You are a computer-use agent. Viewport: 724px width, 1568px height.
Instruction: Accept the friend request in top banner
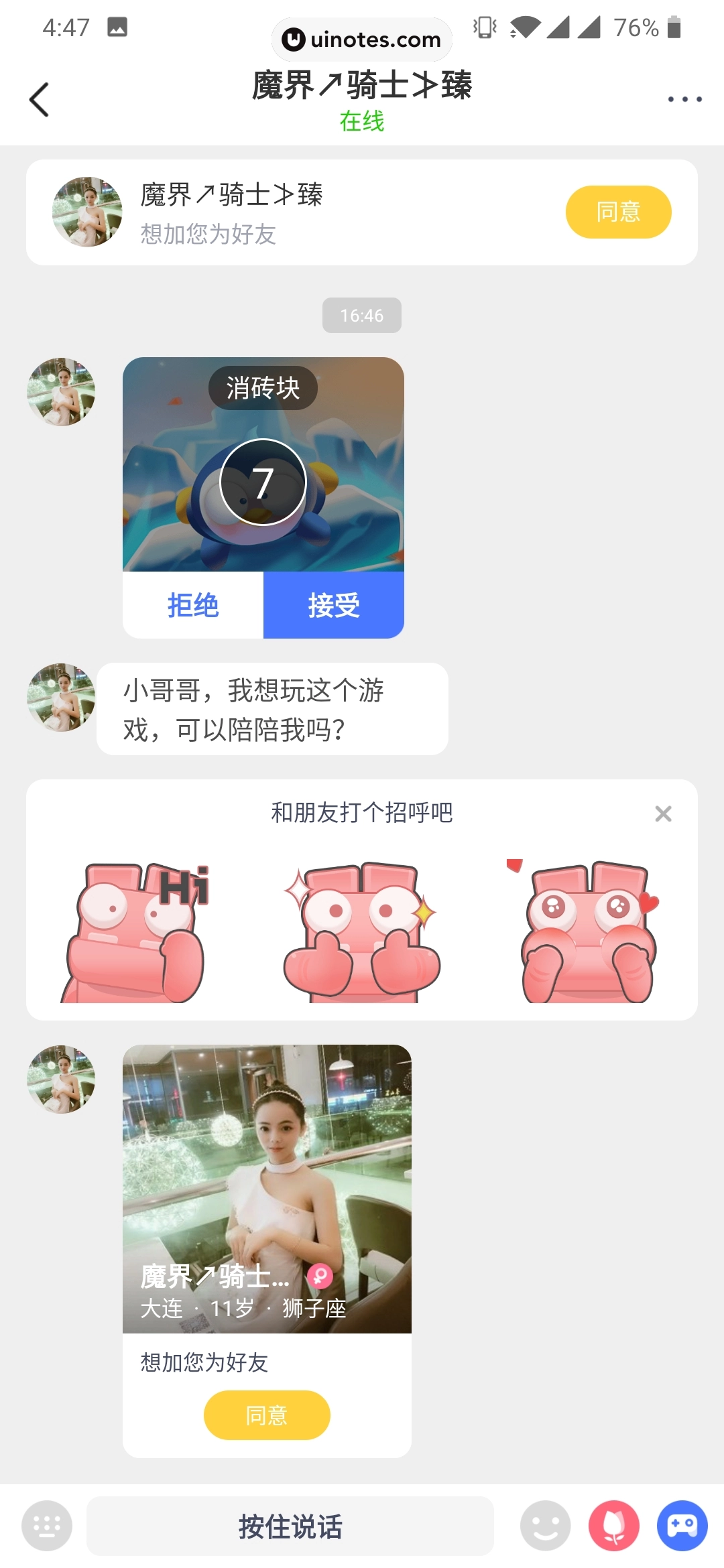(x=618, y=212)
